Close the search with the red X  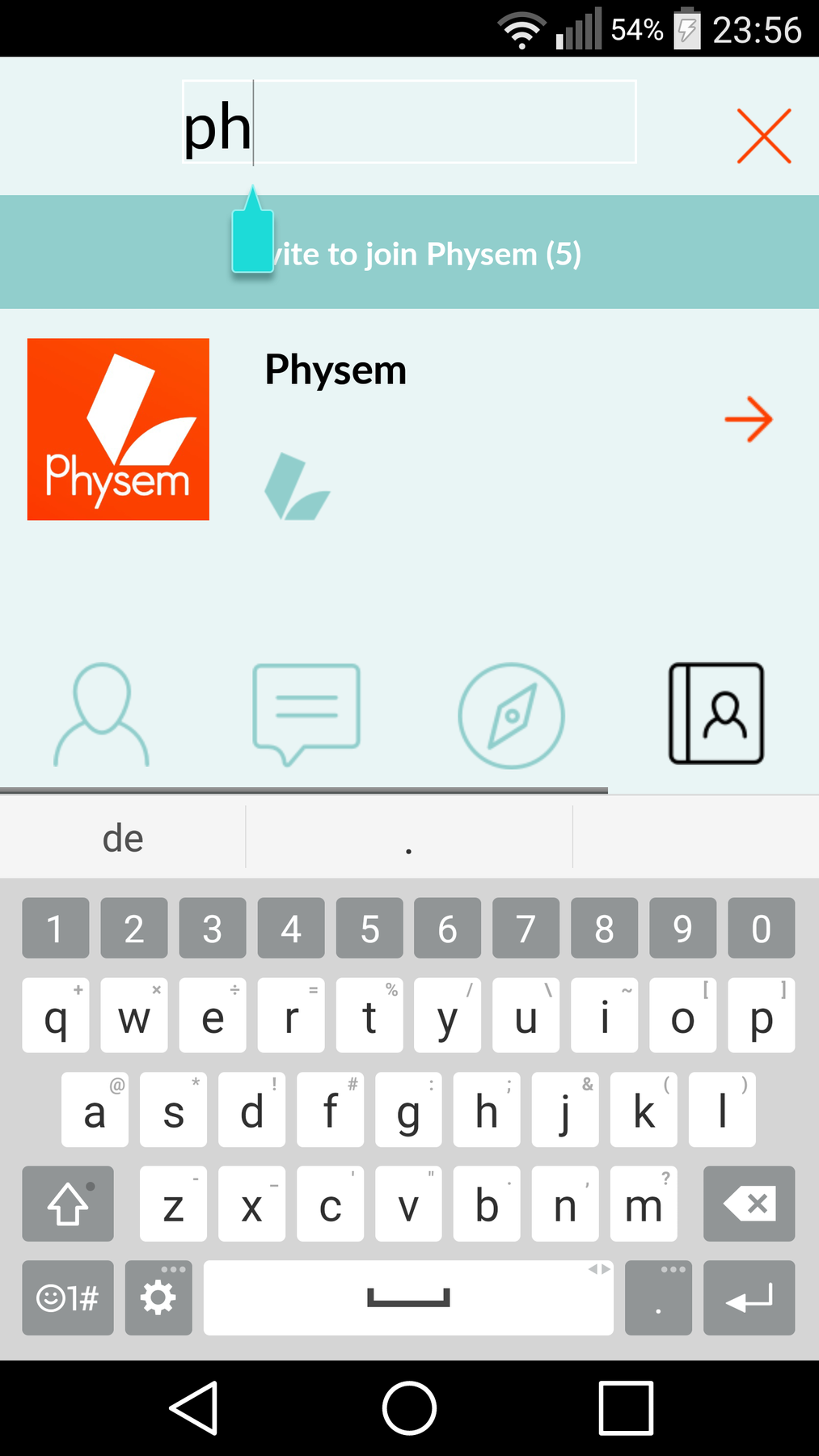764,136
